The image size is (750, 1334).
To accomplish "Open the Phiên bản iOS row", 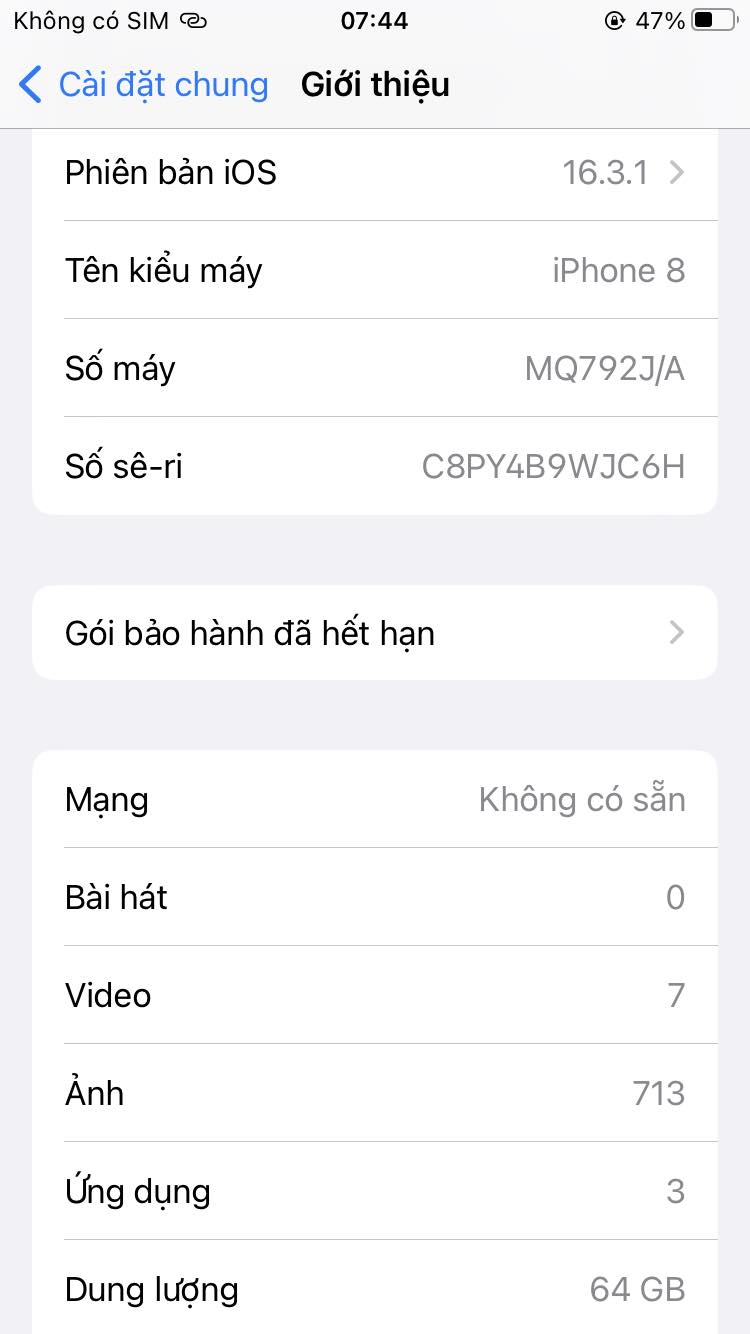I will point(375,173).
